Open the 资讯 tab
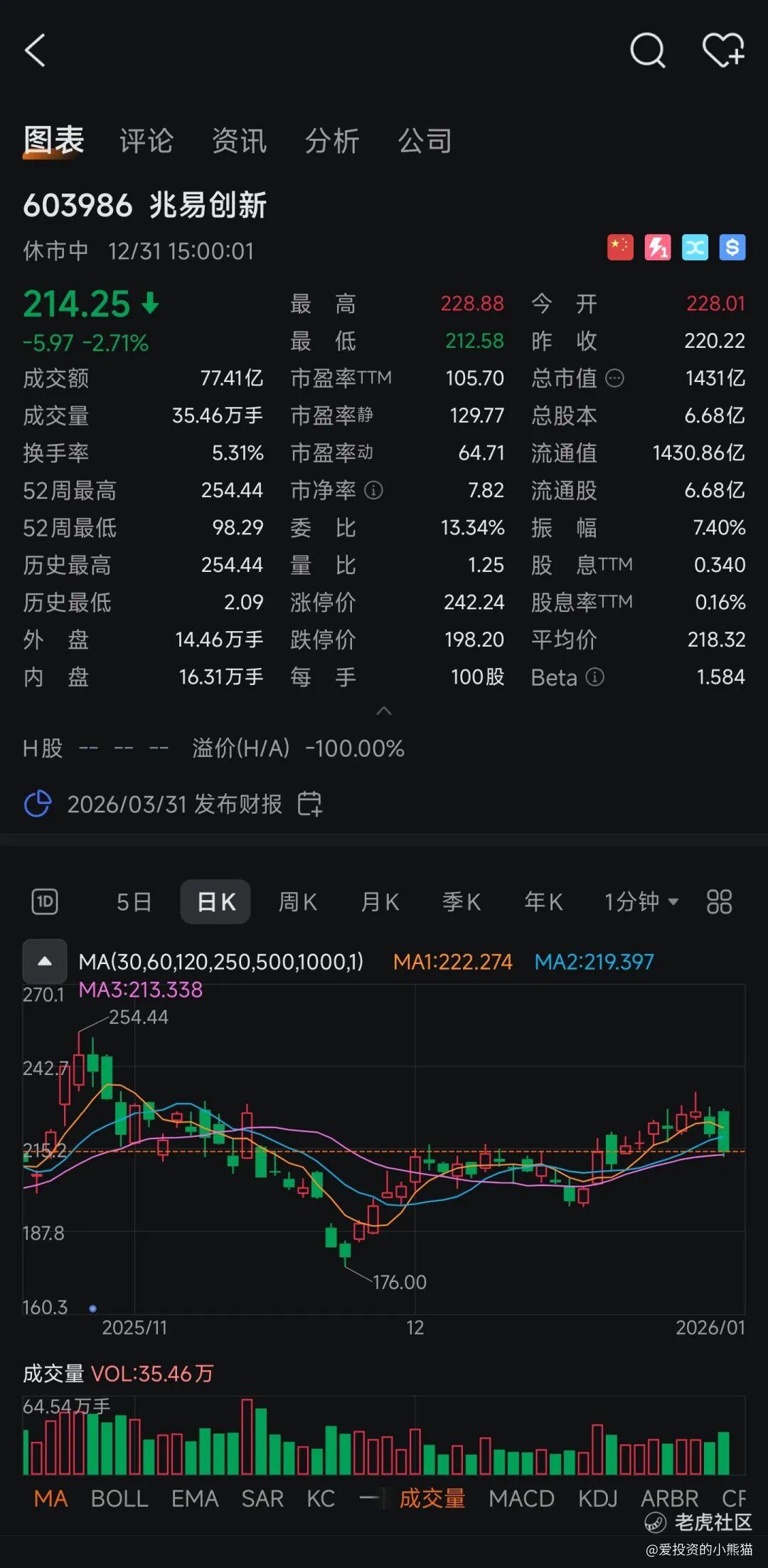Viewport: 768px width, 1568px height. coord(239,141)
